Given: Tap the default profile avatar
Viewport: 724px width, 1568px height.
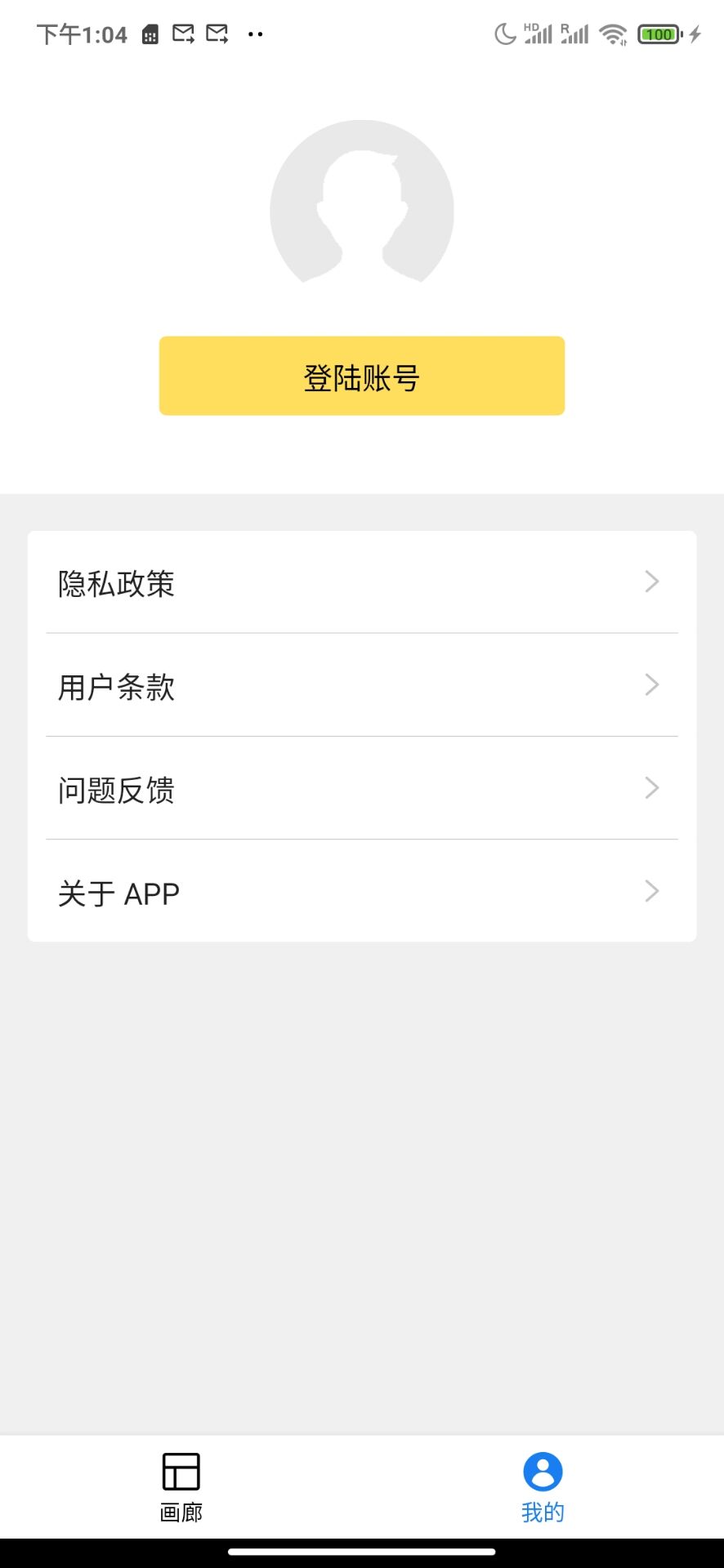Looking at the screenshot, I should coord(361,209).
